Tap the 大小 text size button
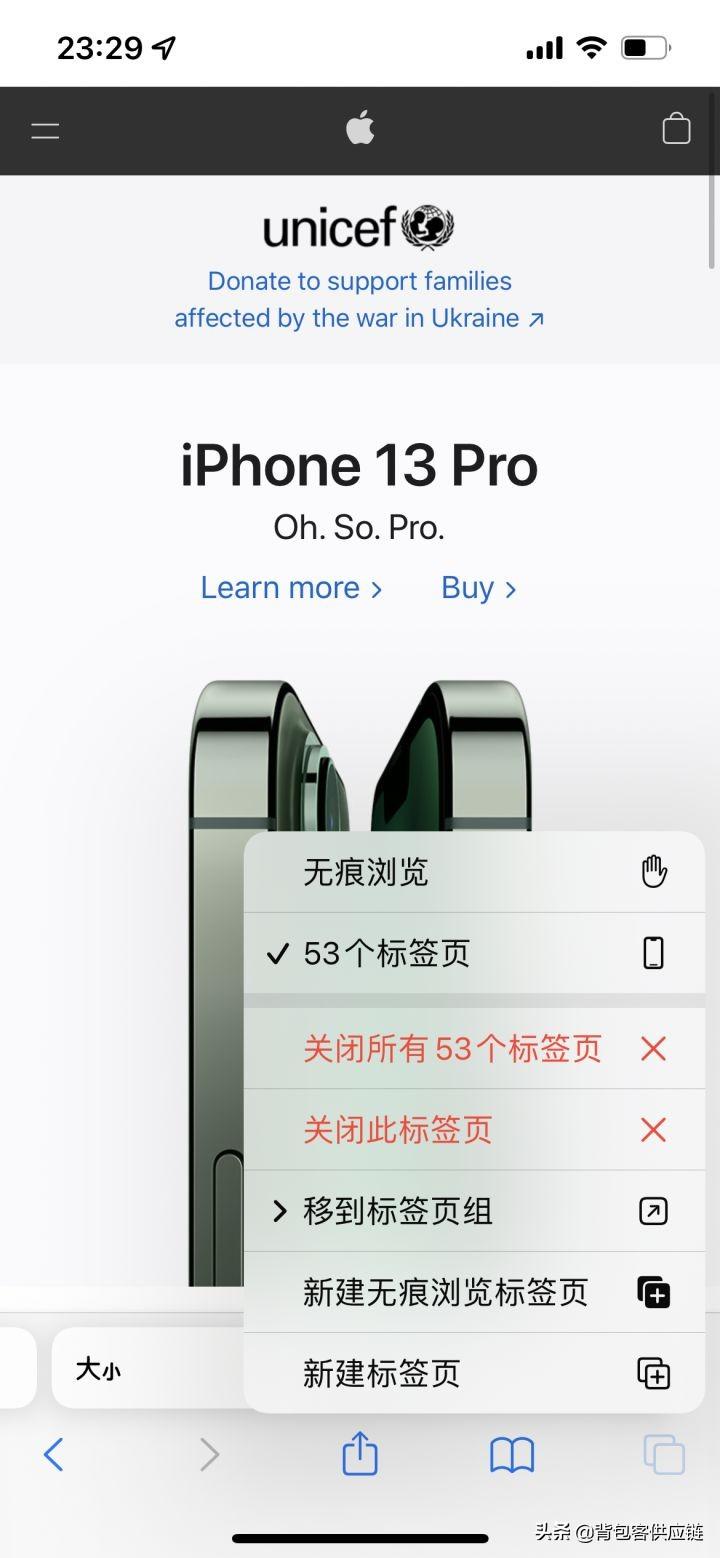The image size is (720, 1558). [98, 1369]
